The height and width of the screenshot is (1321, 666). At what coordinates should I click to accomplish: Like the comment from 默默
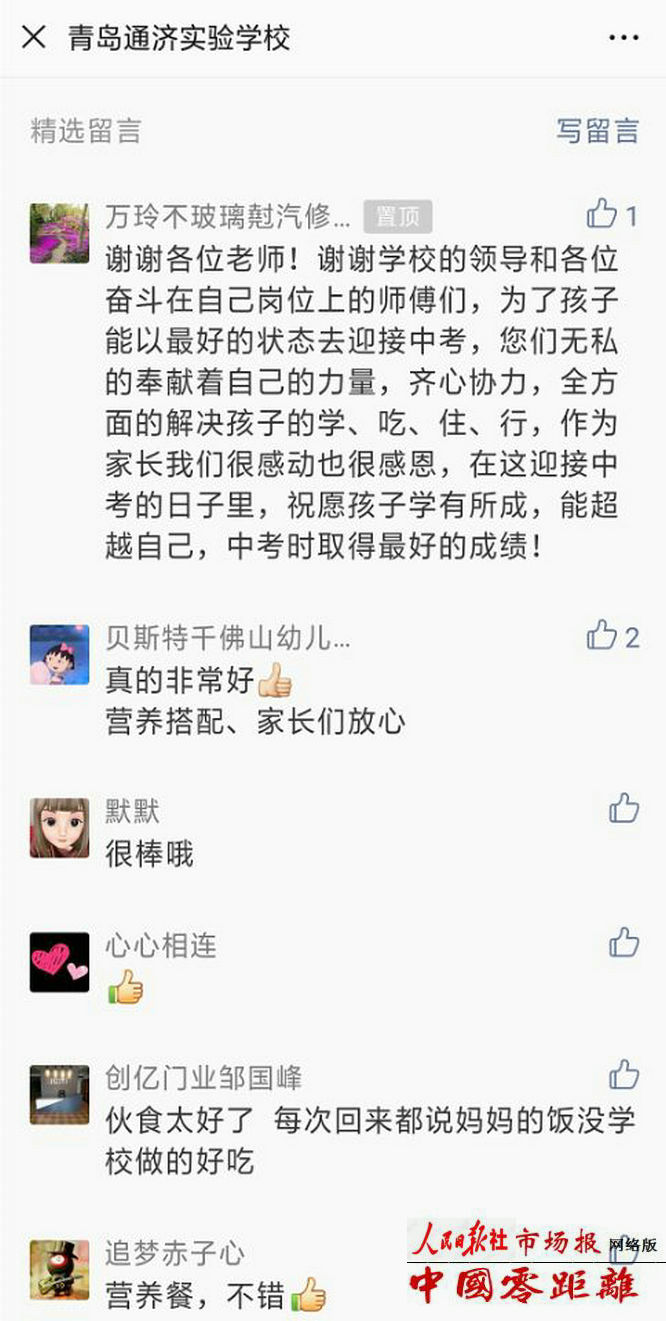(624, 808)
